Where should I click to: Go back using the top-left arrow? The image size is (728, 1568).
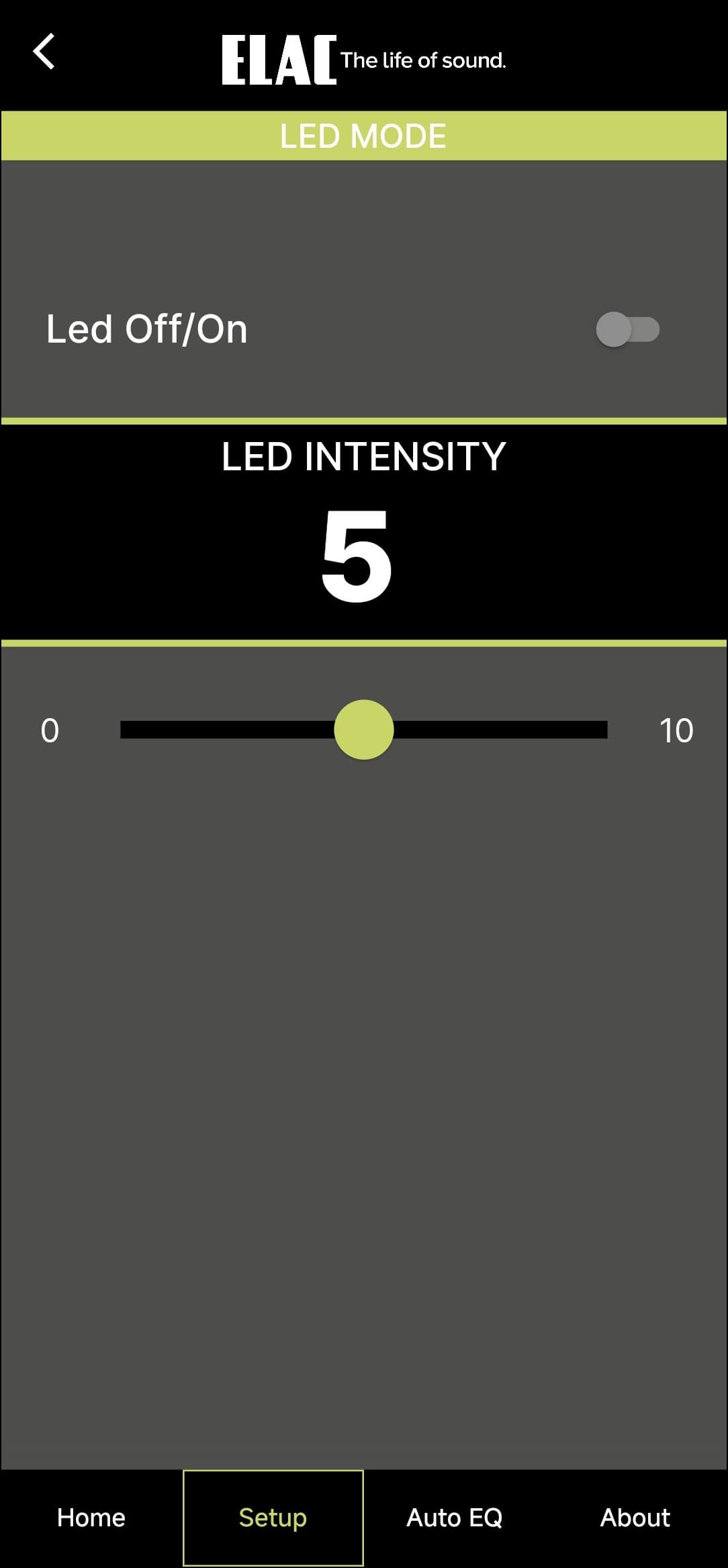click(x=44, y=52)
